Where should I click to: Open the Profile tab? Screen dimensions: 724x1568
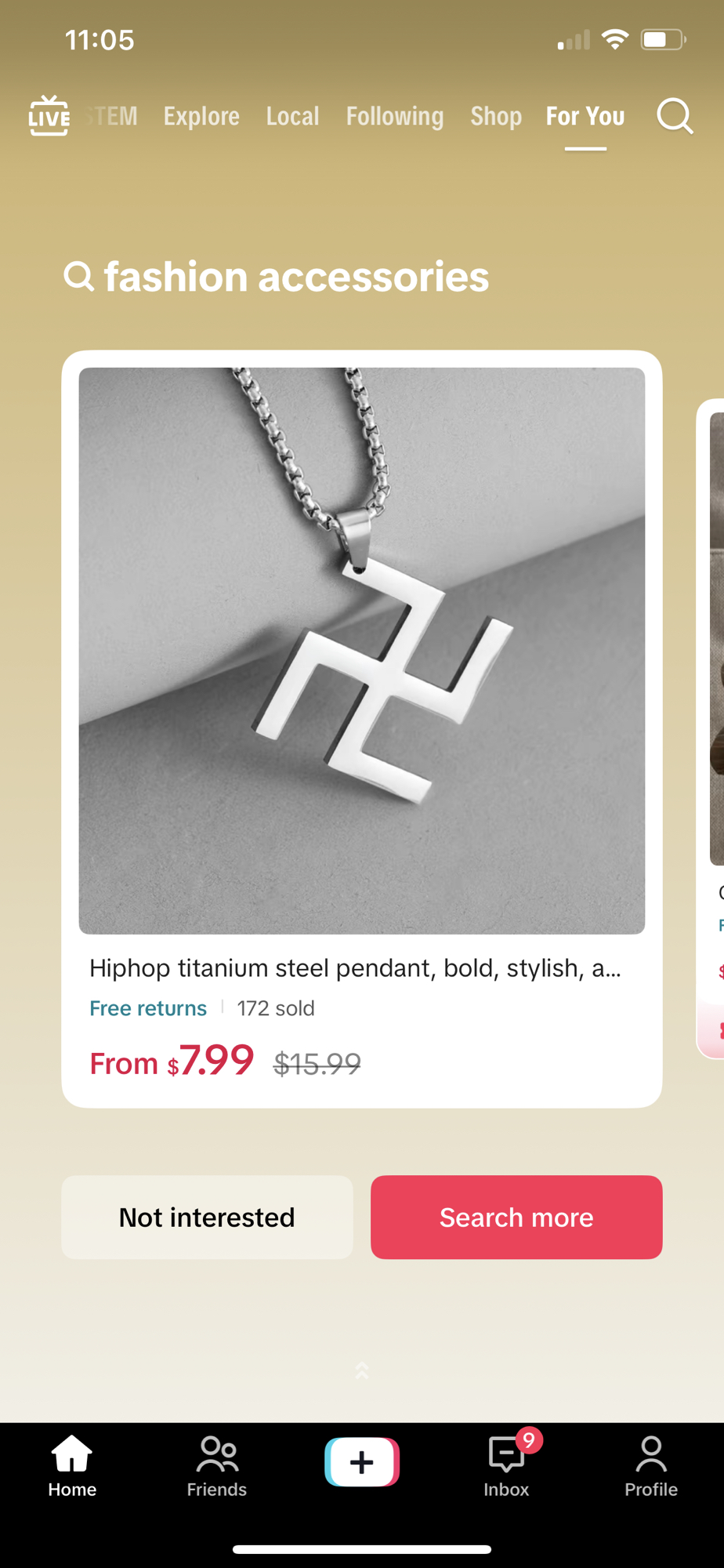(651, 1466)
